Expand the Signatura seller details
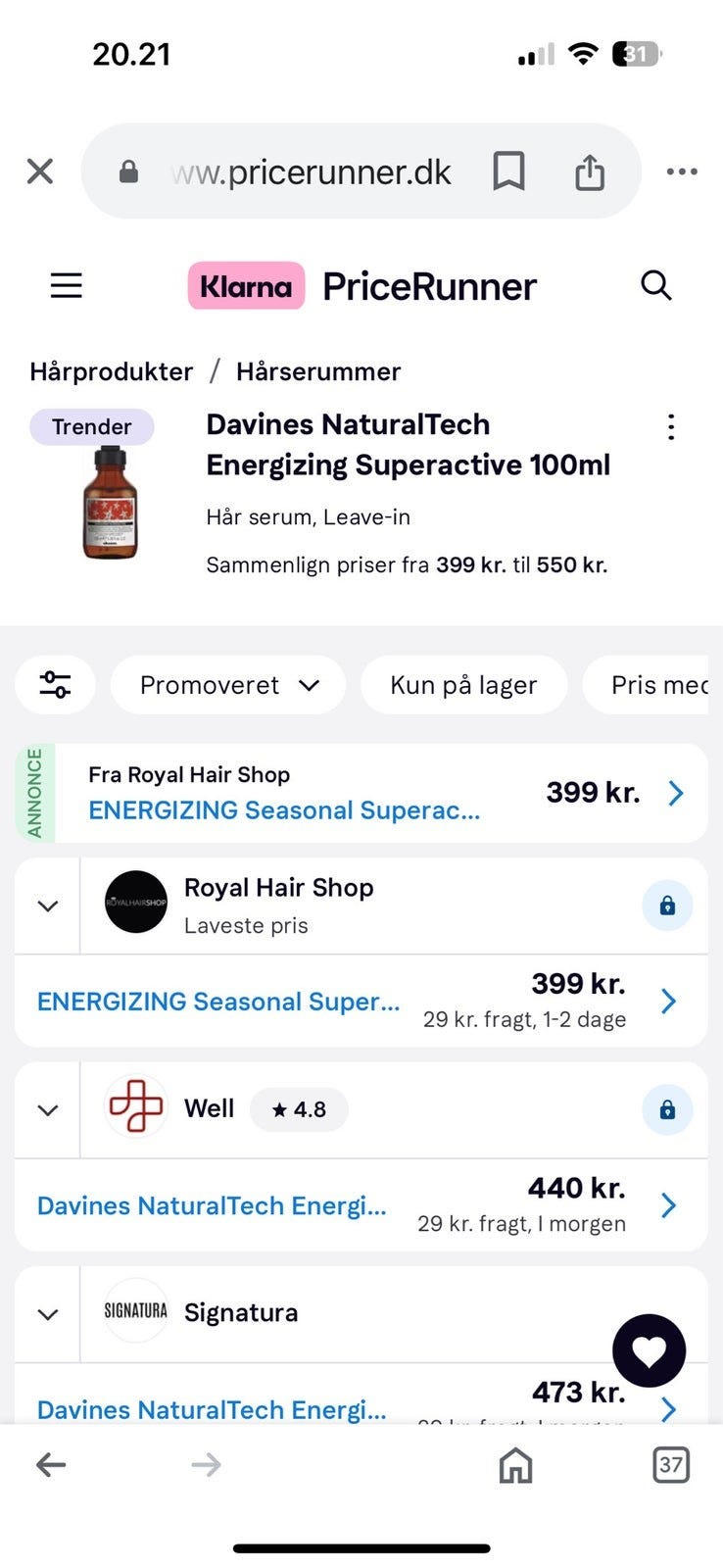Image resolution: width=723 pixels, height=1568 pixels. point(47,1314)
